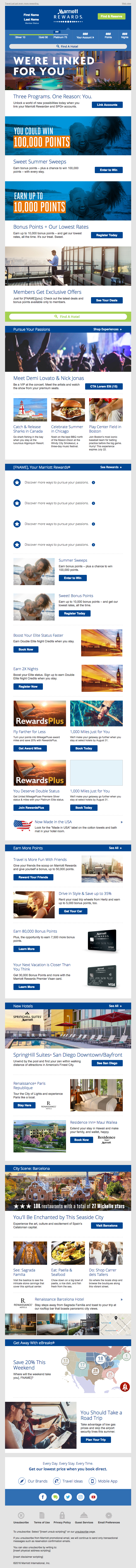The image size is (136, 1568).
Task: Tap Enter to Win under Sweet Summer Sweeps
Action: [108, 170]
